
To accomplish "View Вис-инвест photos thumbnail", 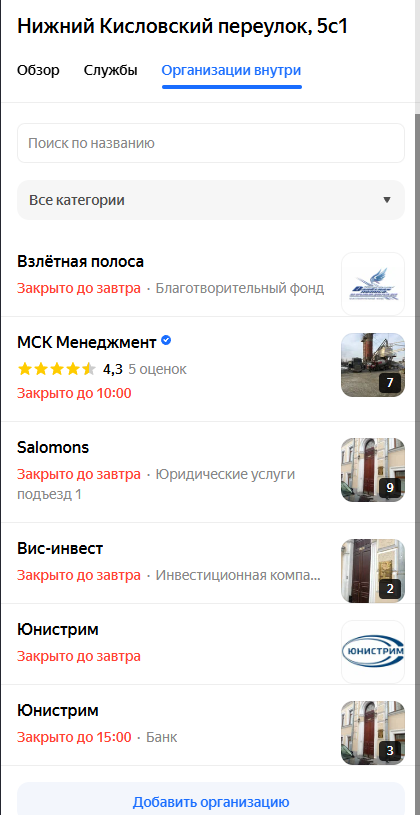I will click(373, 571).
